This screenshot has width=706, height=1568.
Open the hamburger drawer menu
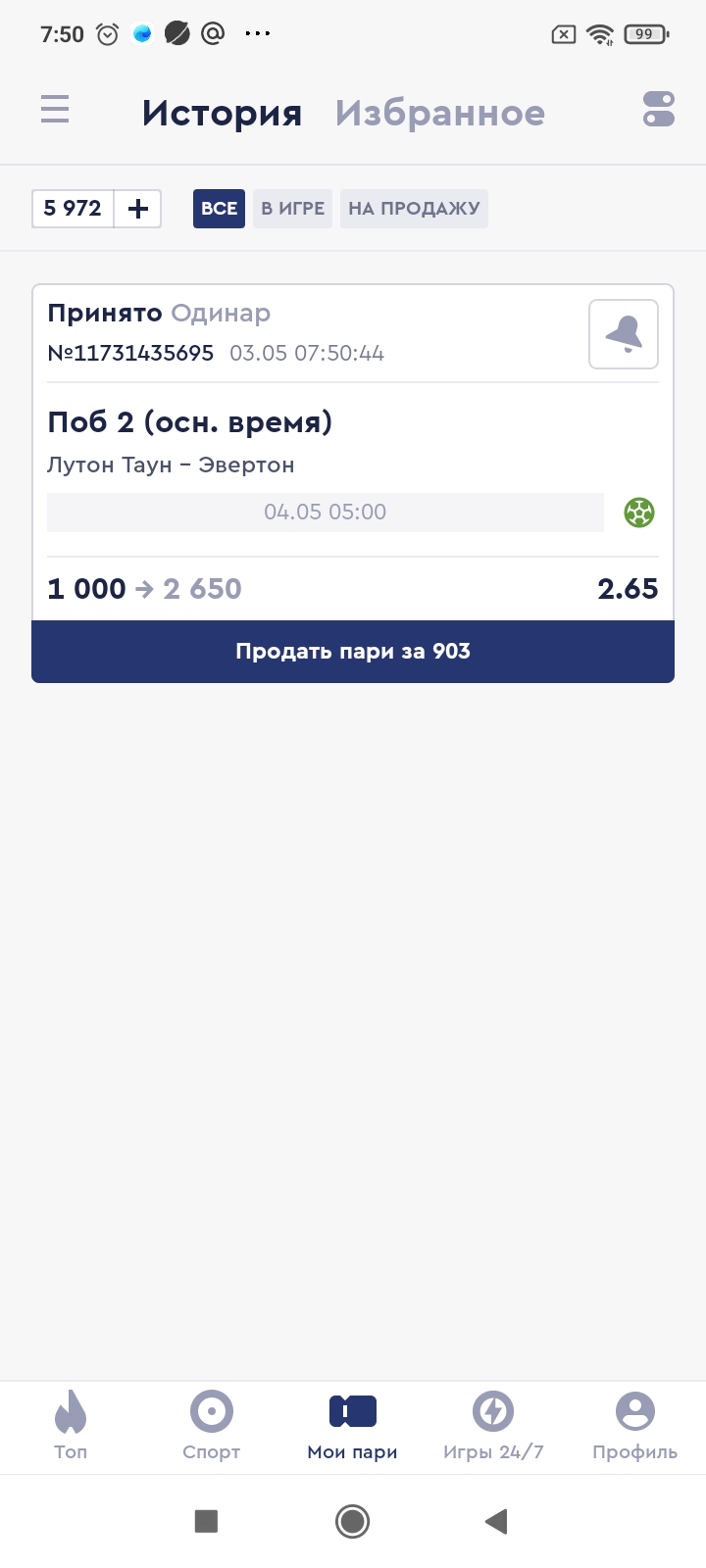click(55, 109)
